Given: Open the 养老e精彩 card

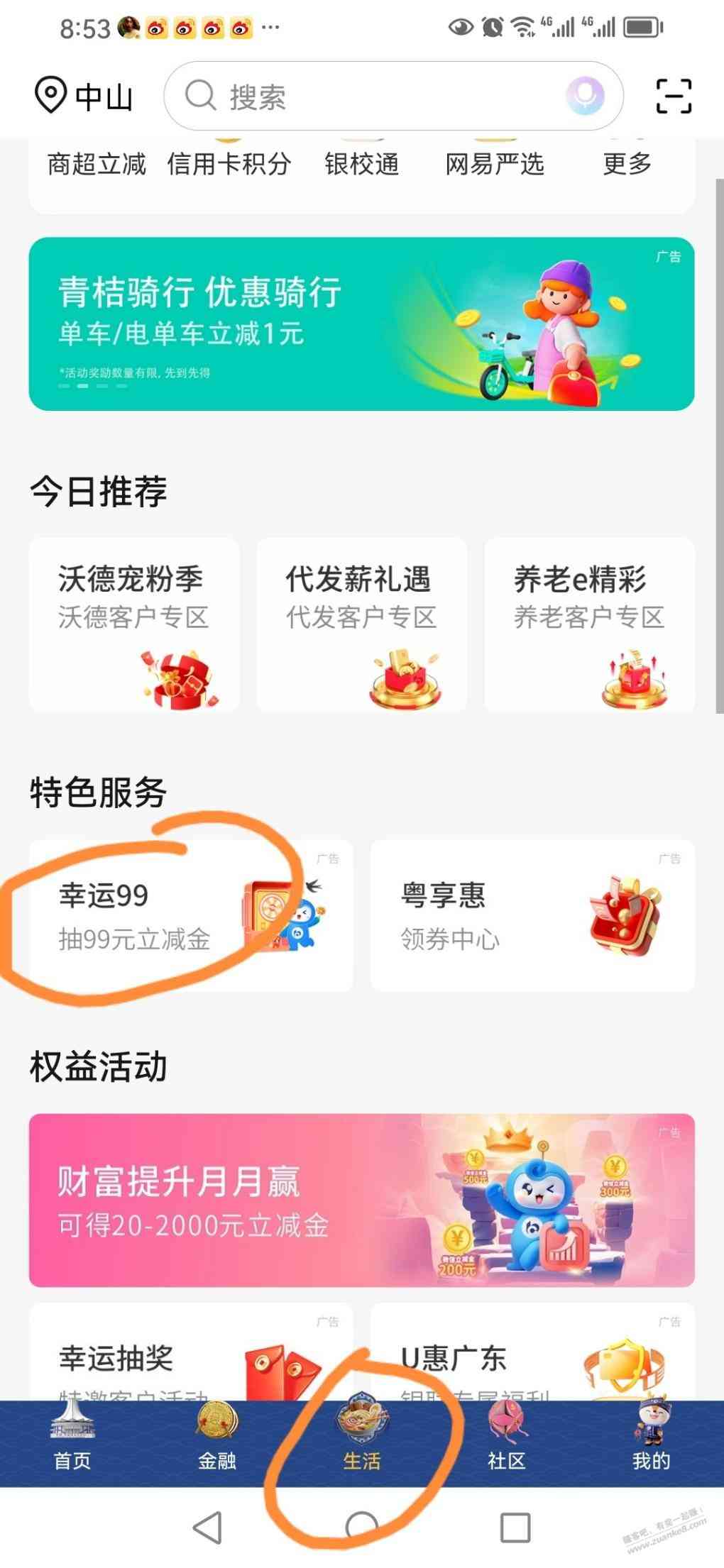Looking at the screenshot, I should [x=589, y=624].
